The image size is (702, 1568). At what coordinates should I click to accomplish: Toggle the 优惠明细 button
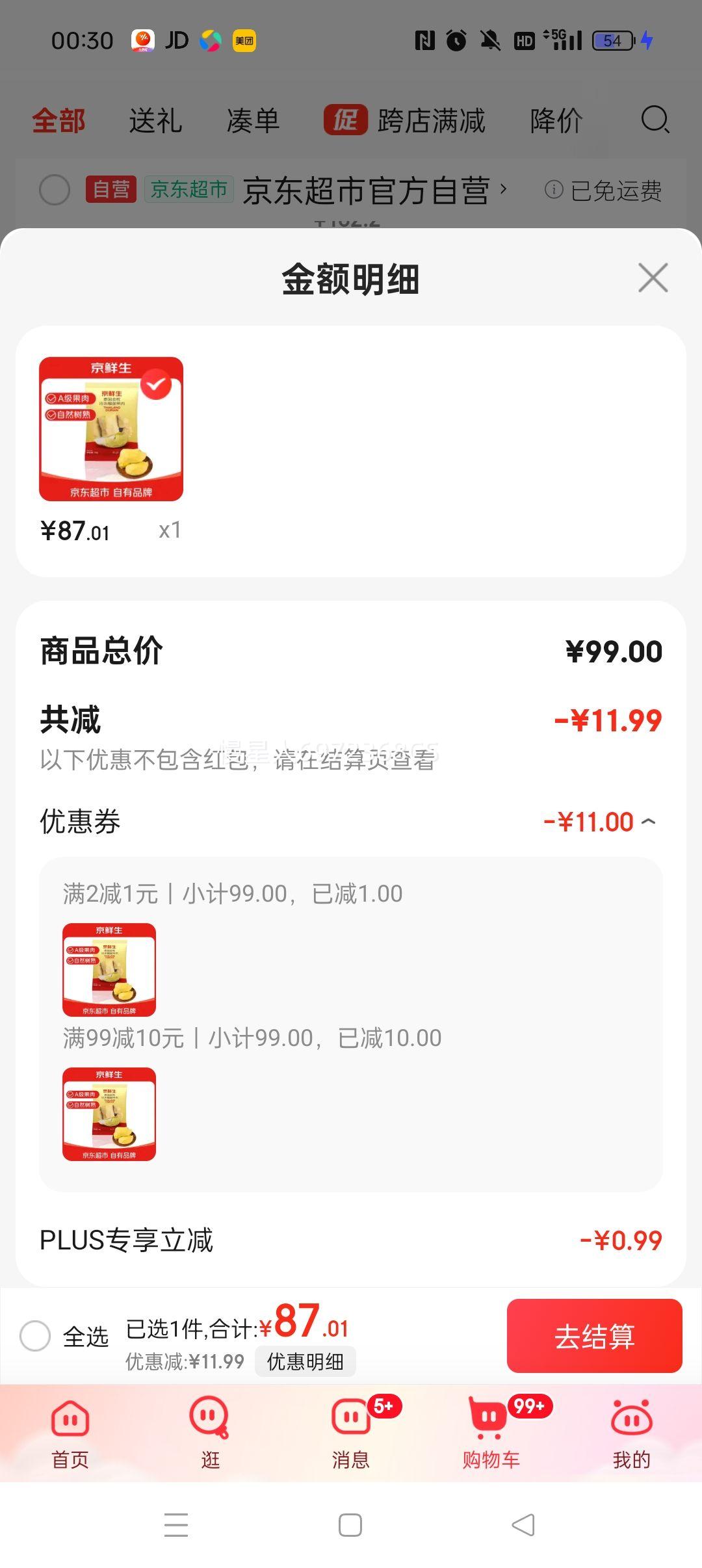pos(305,1361)
